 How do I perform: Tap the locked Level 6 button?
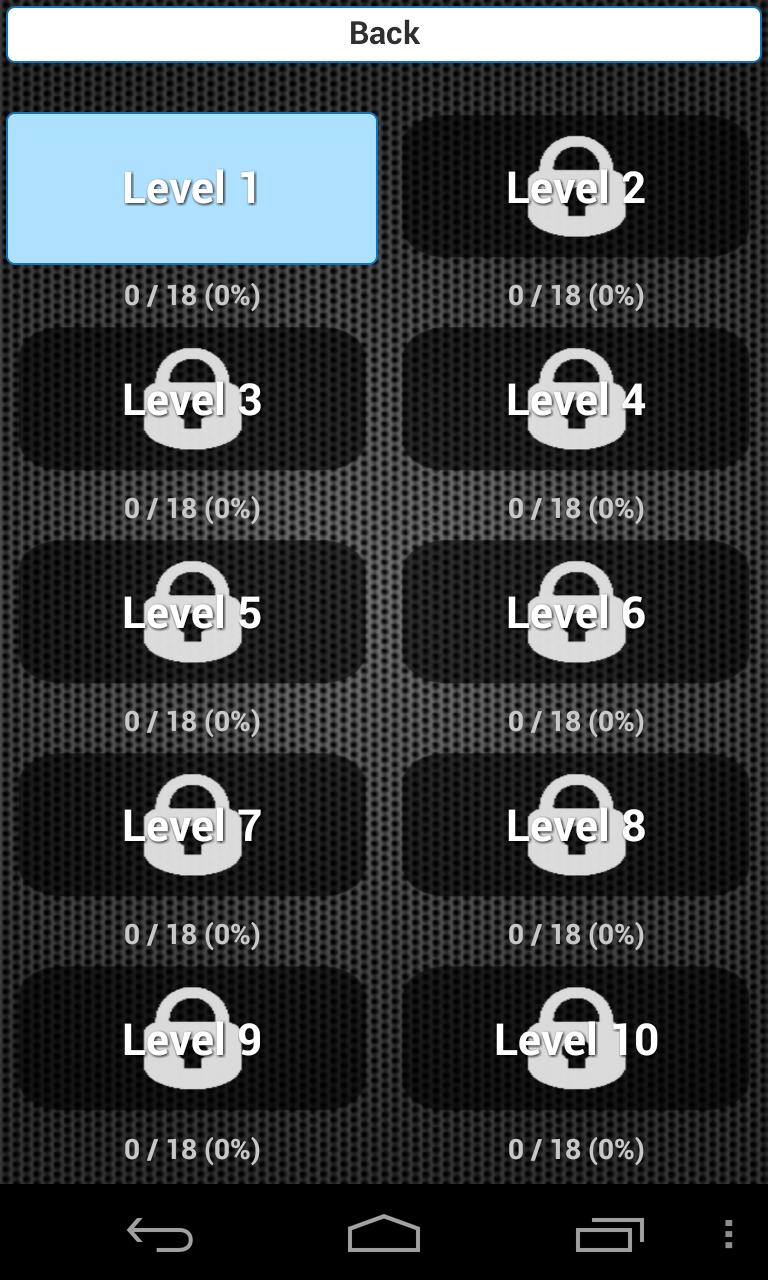point(576,613)
